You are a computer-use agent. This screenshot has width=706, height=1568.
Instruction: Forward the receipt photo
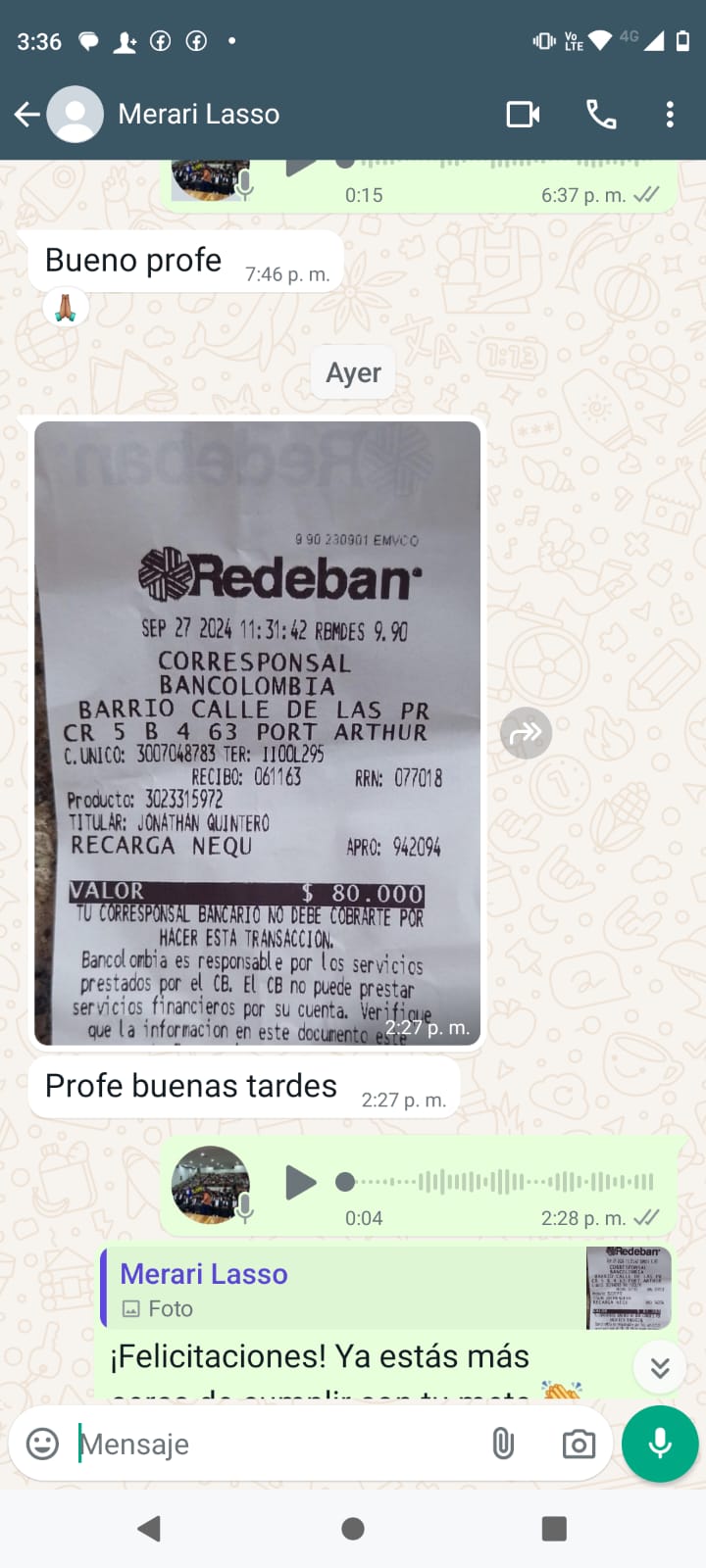click(527, 733)
